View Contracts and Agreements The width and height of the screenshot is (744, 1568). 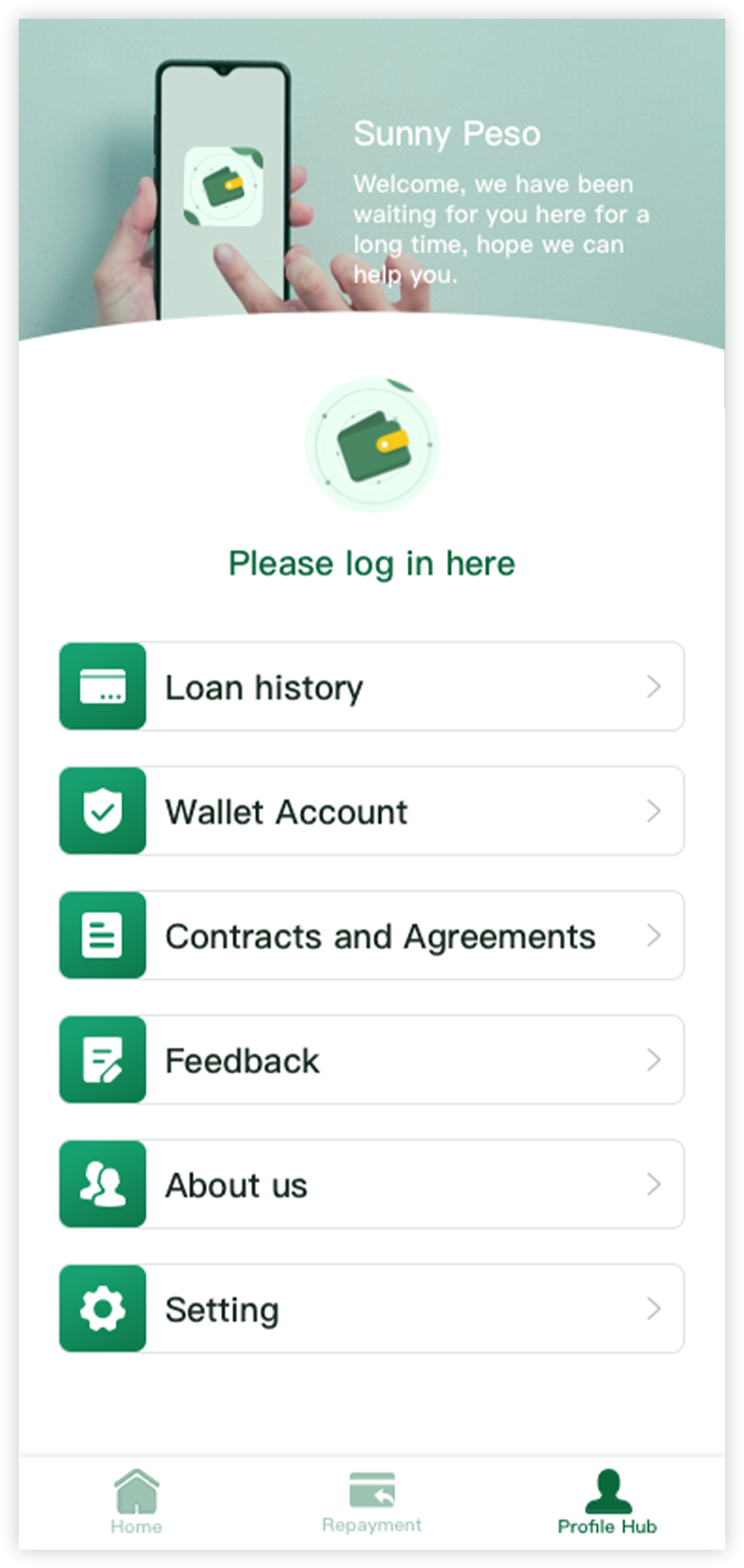click(372, 935)
